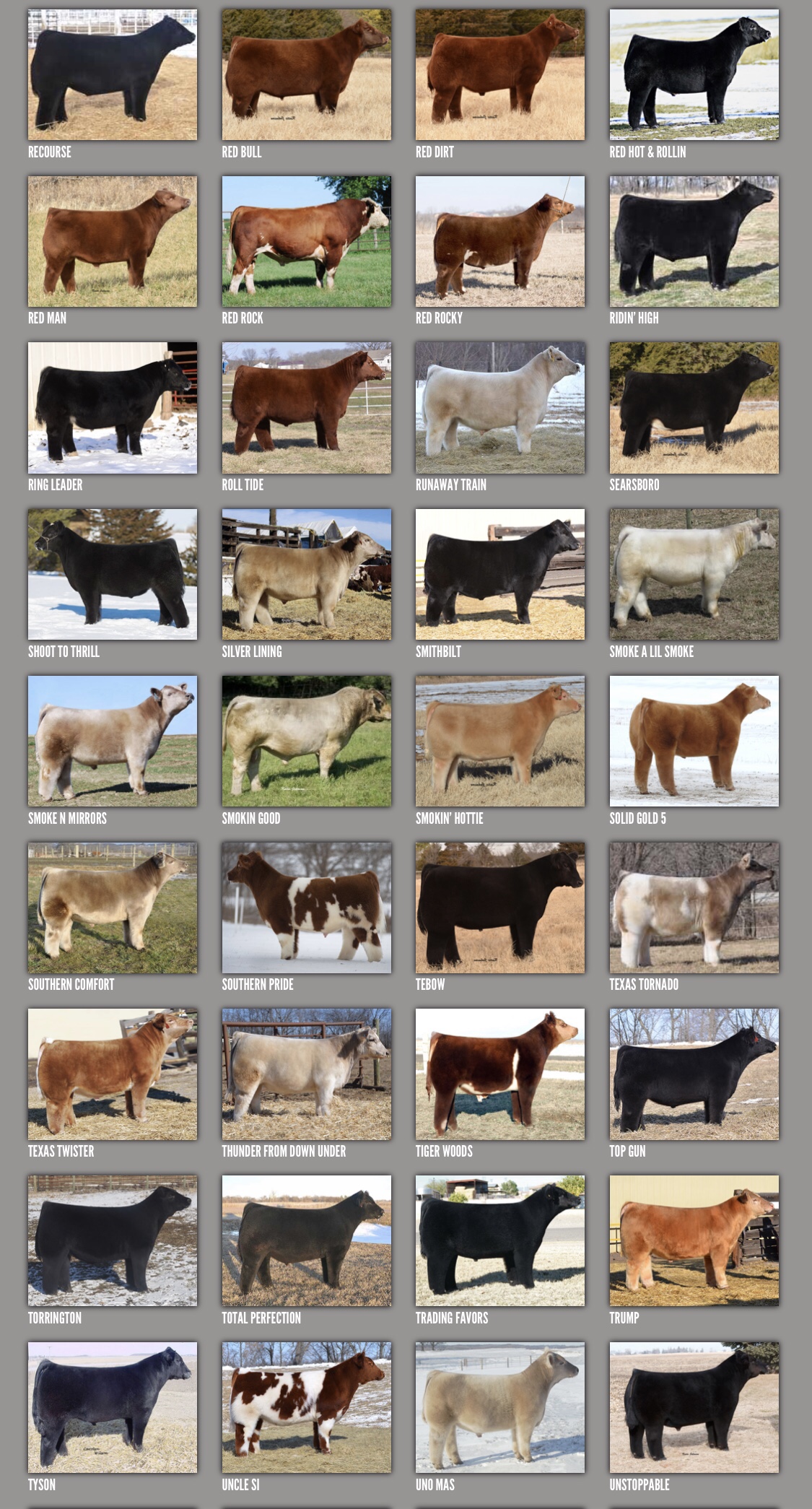
Task: Open the Silver Lining thumbnail
Action: (x=306, y=575)
